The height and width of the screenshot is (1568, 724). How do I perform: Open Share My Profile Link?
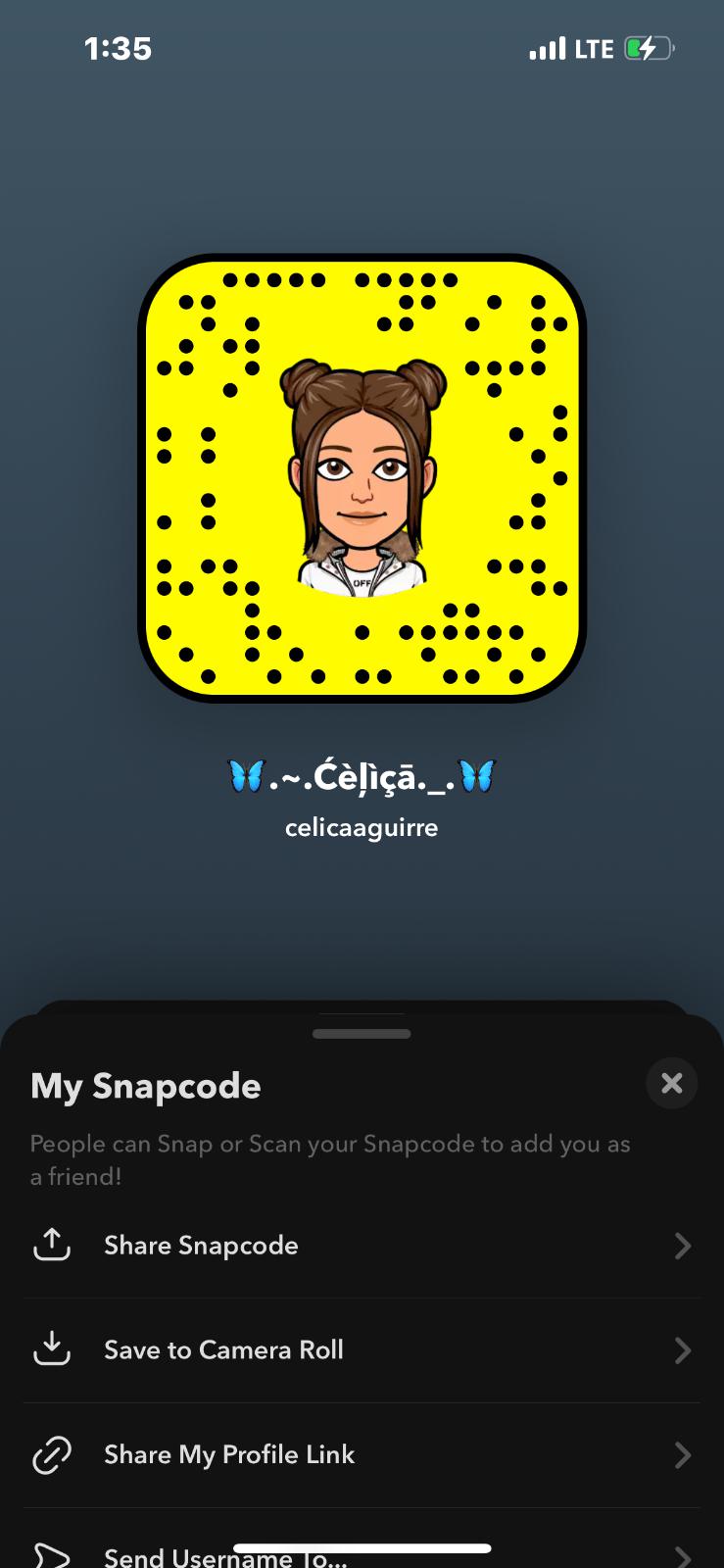coord(361,1455)
